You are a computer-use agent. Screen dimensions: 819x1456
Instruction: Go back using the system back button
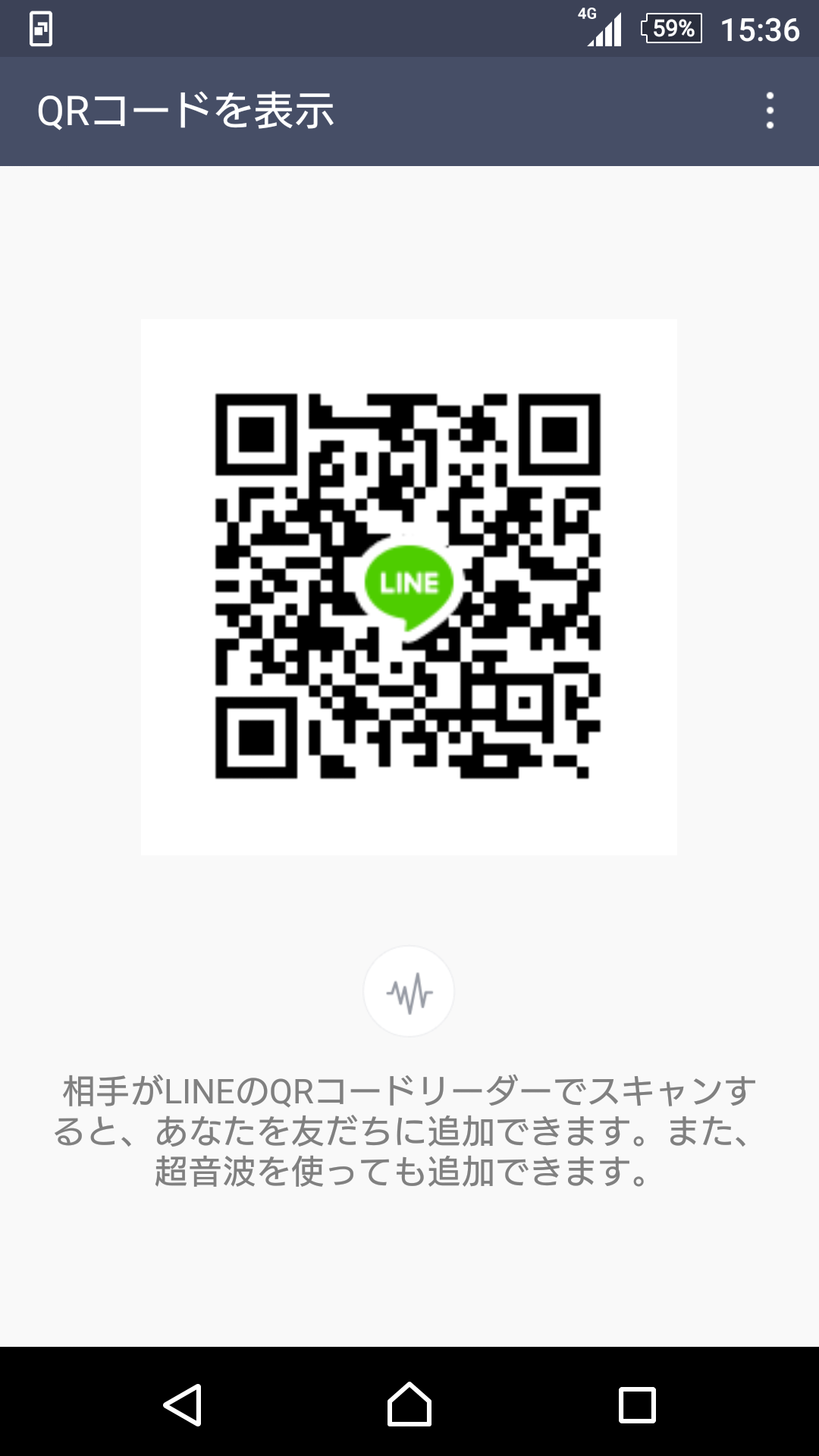tap(183, 1404)
